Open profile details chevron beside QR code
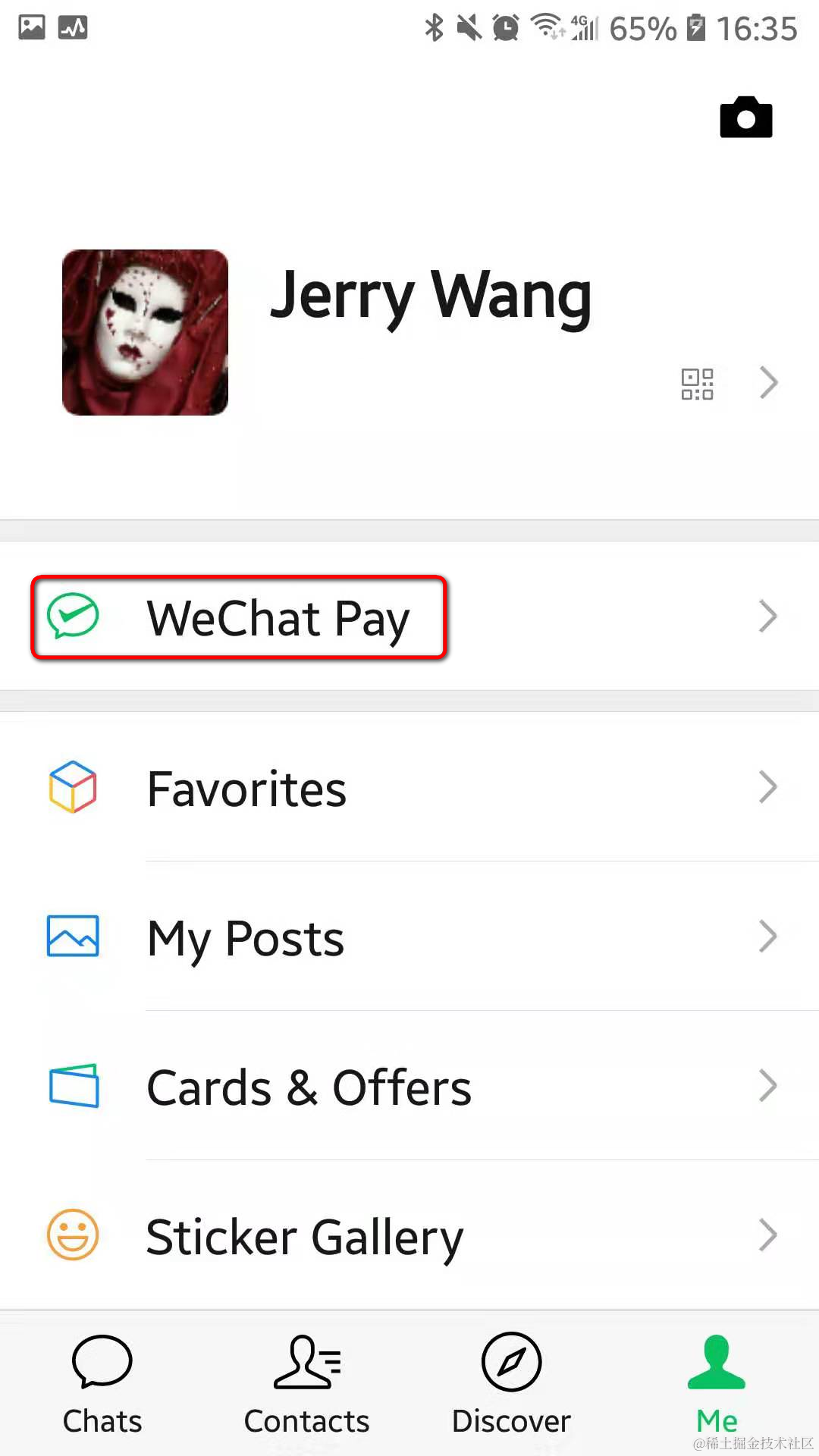The height and width of the screenshot is (1456, 819). point(768,383)
